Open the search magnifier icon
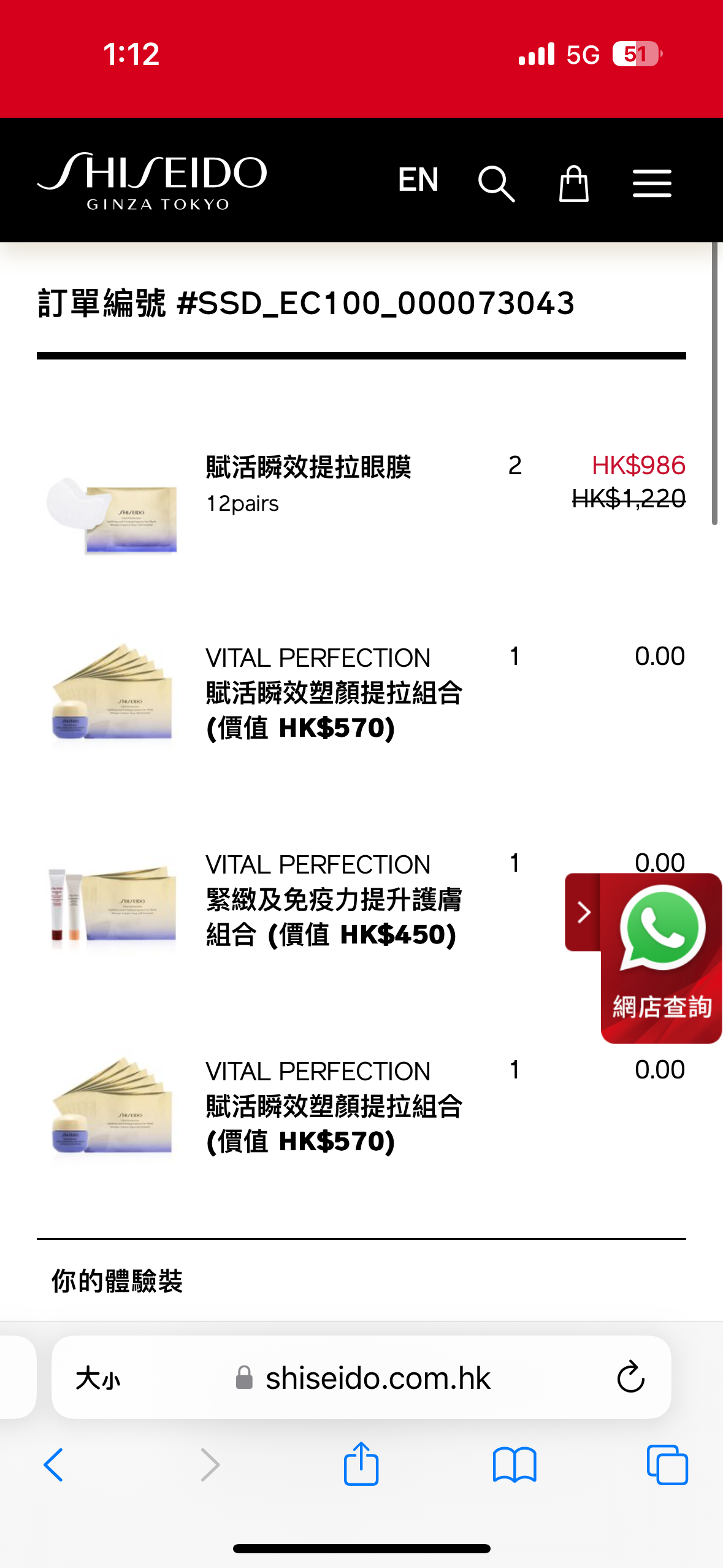 [495, 183]
